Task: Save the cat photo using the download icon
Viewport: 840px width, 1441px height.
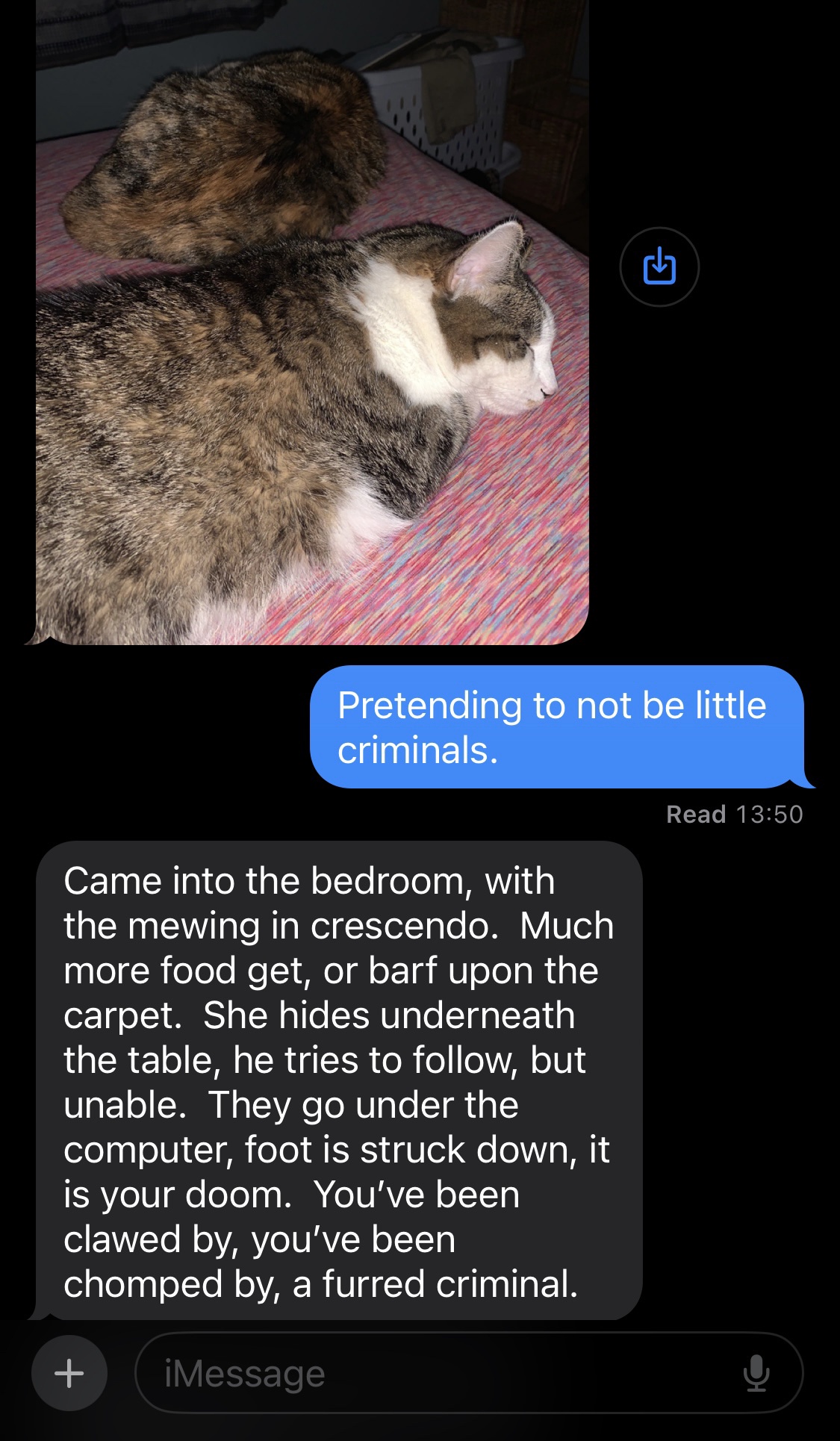Action: coord(659,267)
